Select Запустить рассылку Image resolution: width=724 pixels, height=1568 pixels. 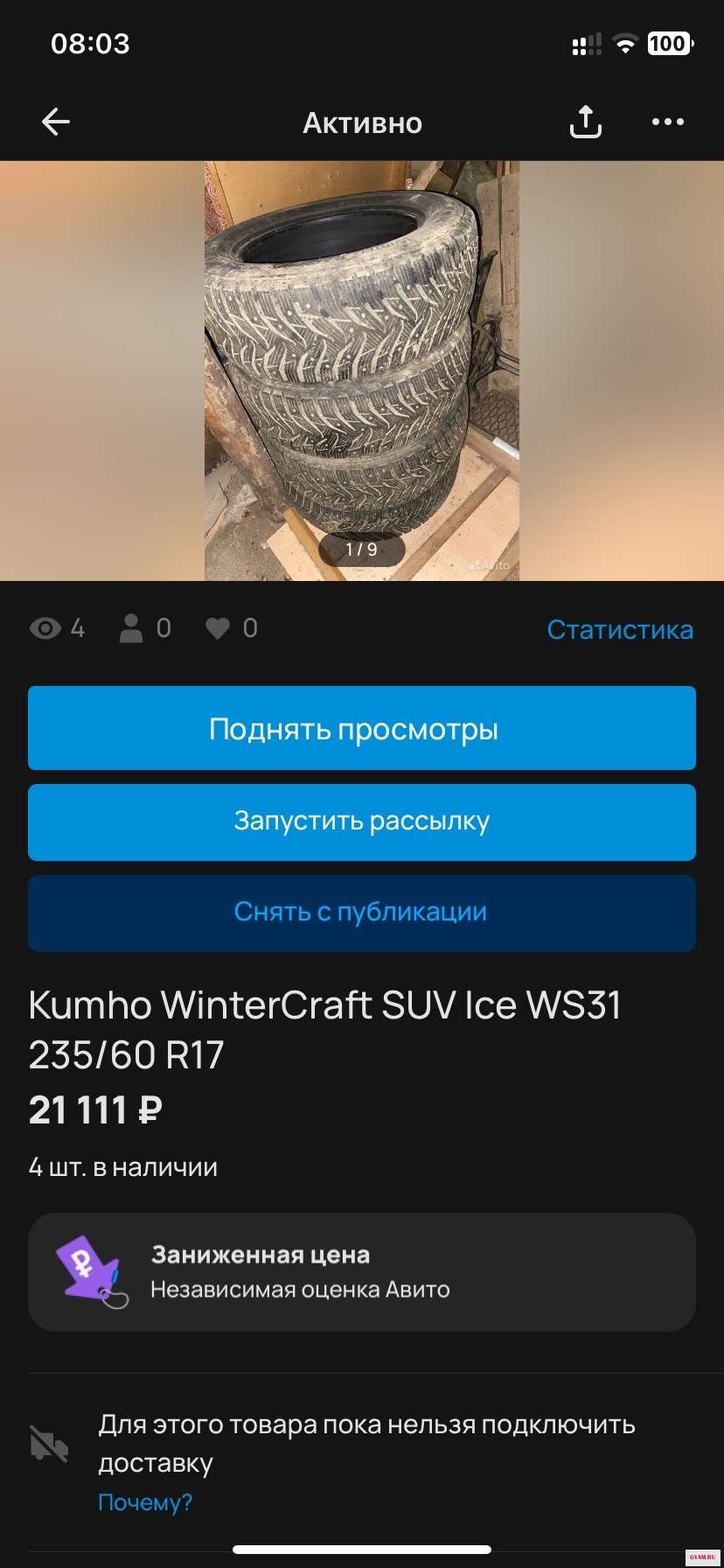[x=361, y=822]
